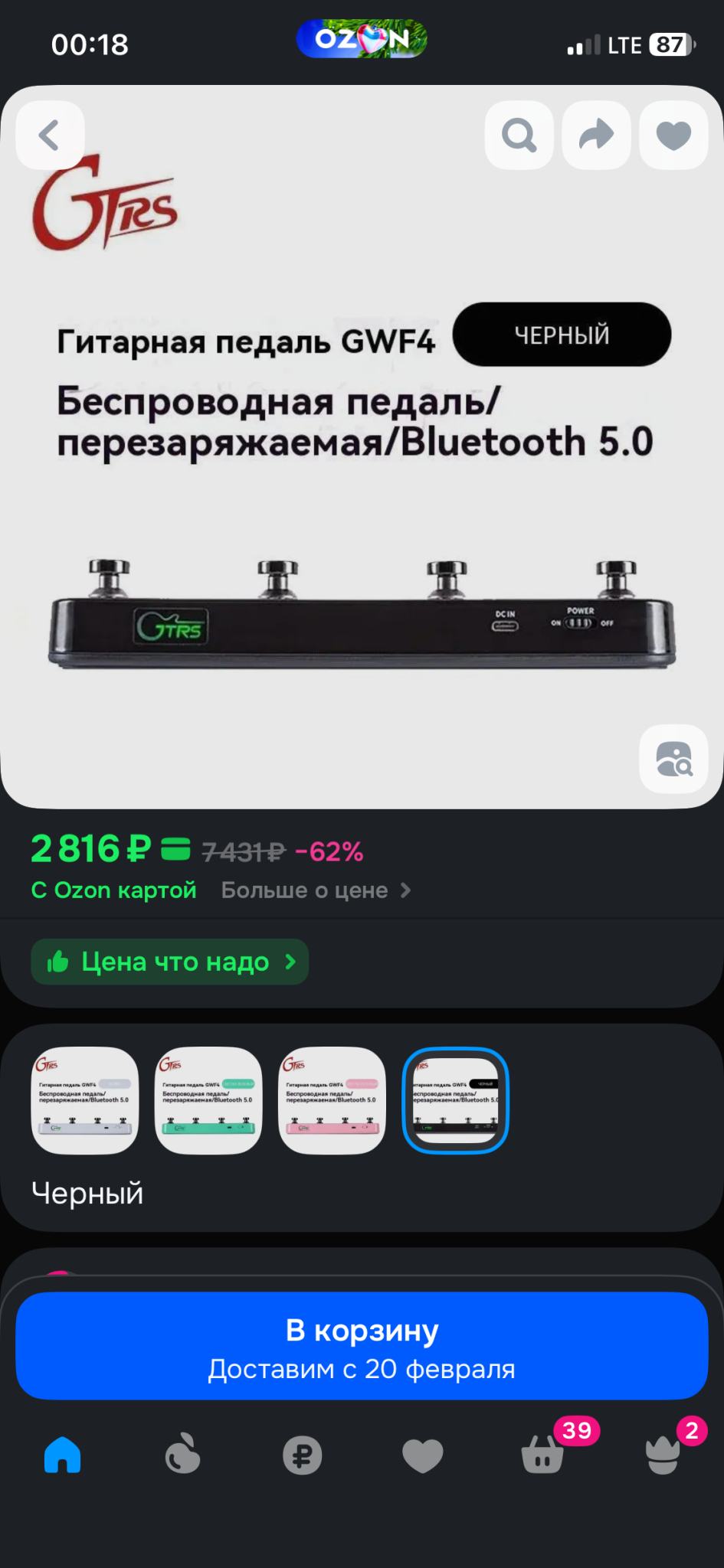This screenshot has width=724, height=1568.
Task: Open the cart tab showing 39 items
Action: [543, 1455]
